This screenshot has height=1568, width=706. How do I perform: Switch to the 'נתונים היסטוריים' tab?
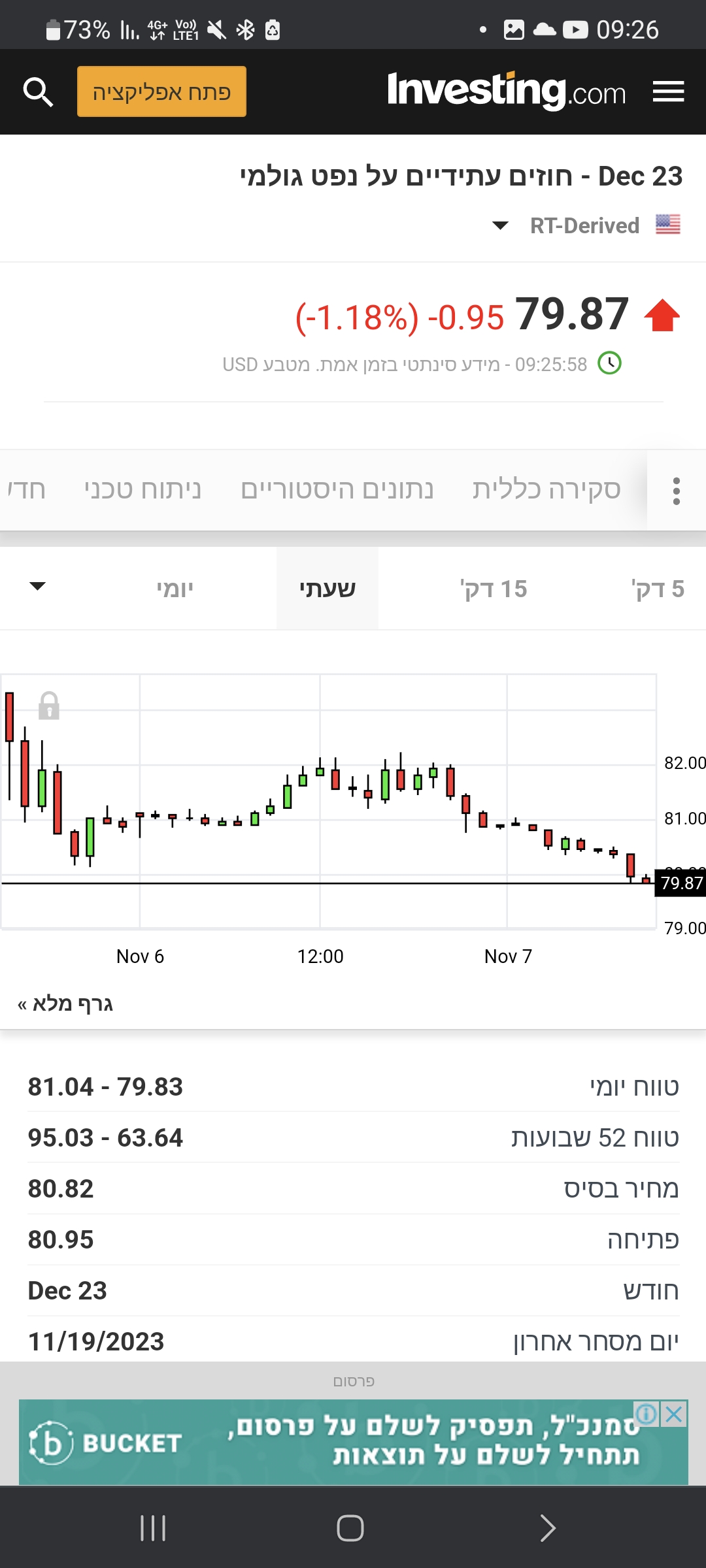[337, 489]
